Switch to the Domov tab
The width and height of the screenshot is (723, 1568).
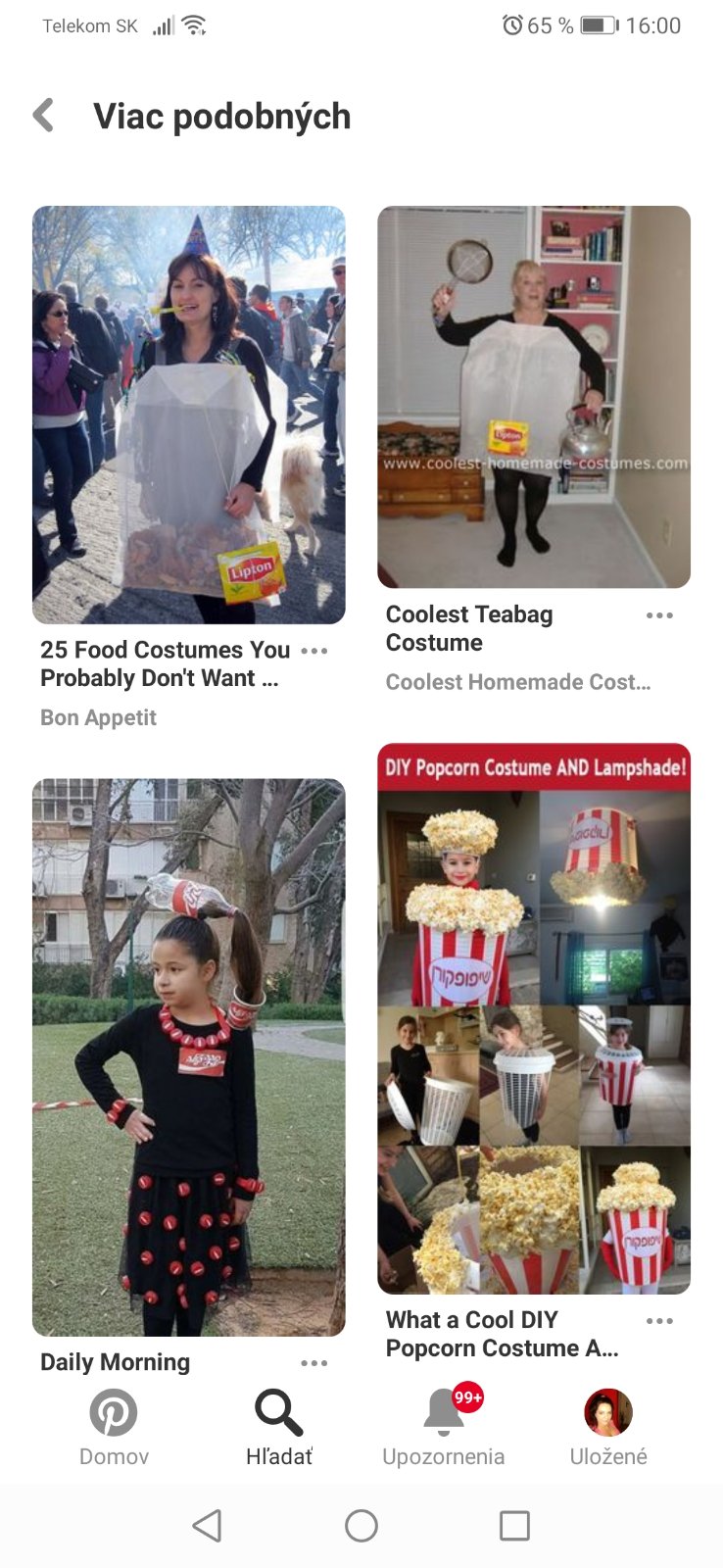[x=114, y=1427]
